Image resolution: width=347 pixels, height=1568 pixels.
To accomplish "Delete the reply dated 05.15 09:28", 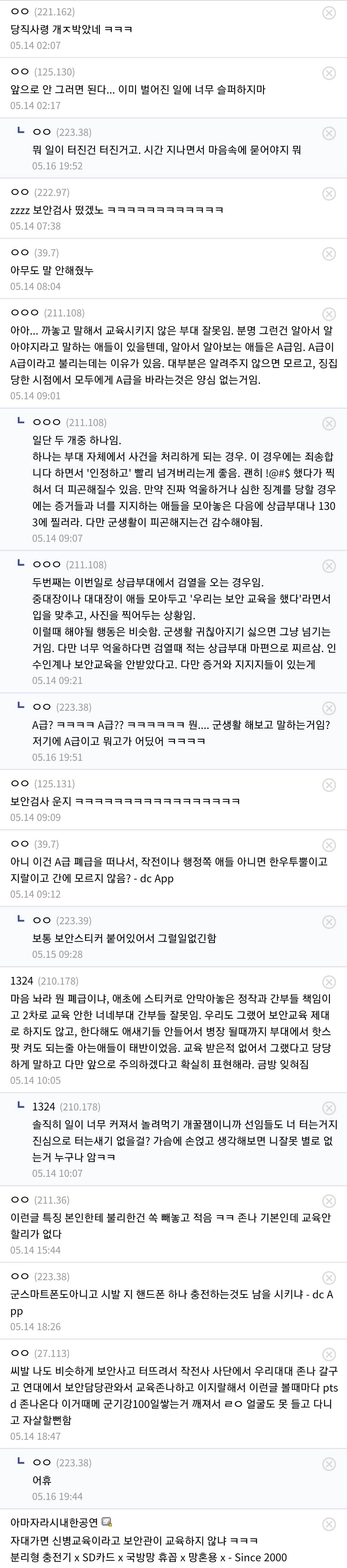I will tap(329, 922).
